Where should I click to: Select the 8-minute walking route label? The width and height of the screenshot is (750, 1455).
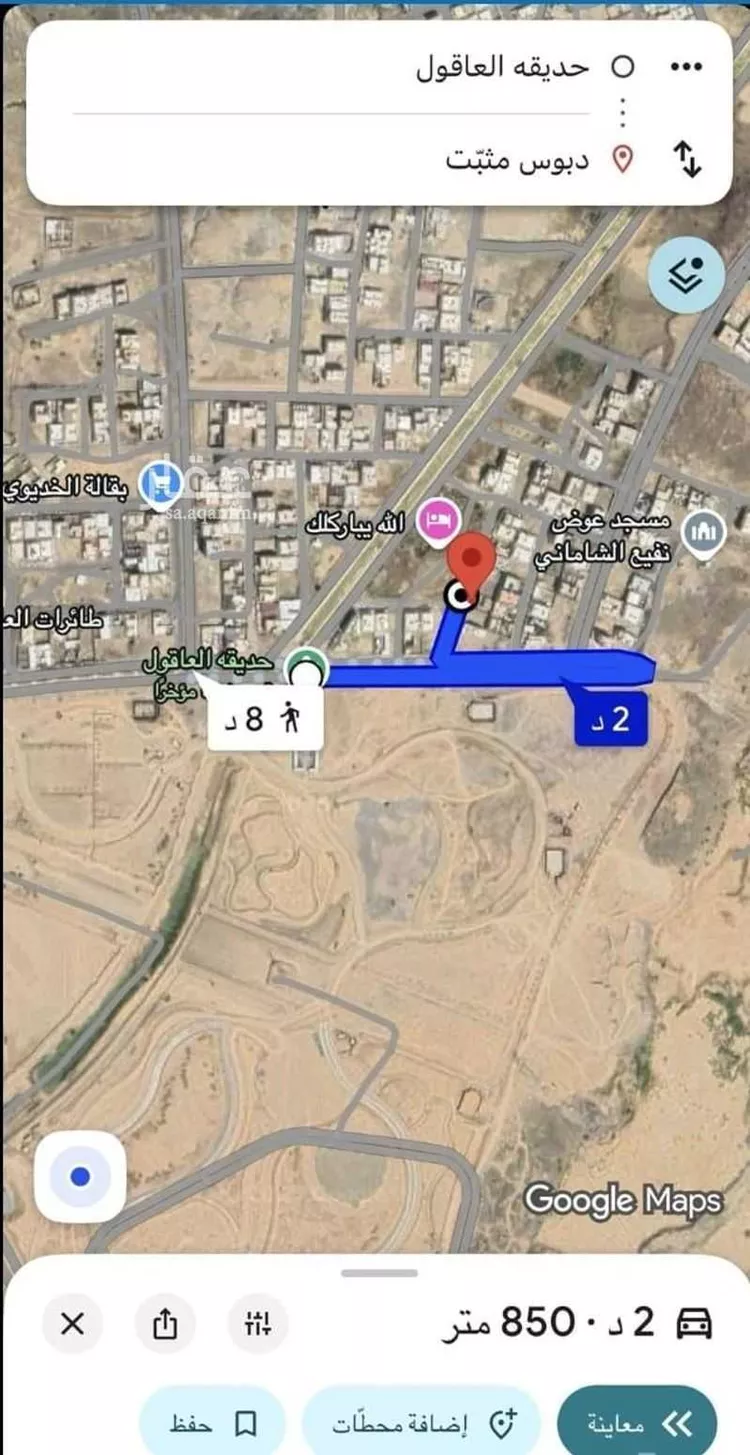pyautogui.click(x=266, y=717)
